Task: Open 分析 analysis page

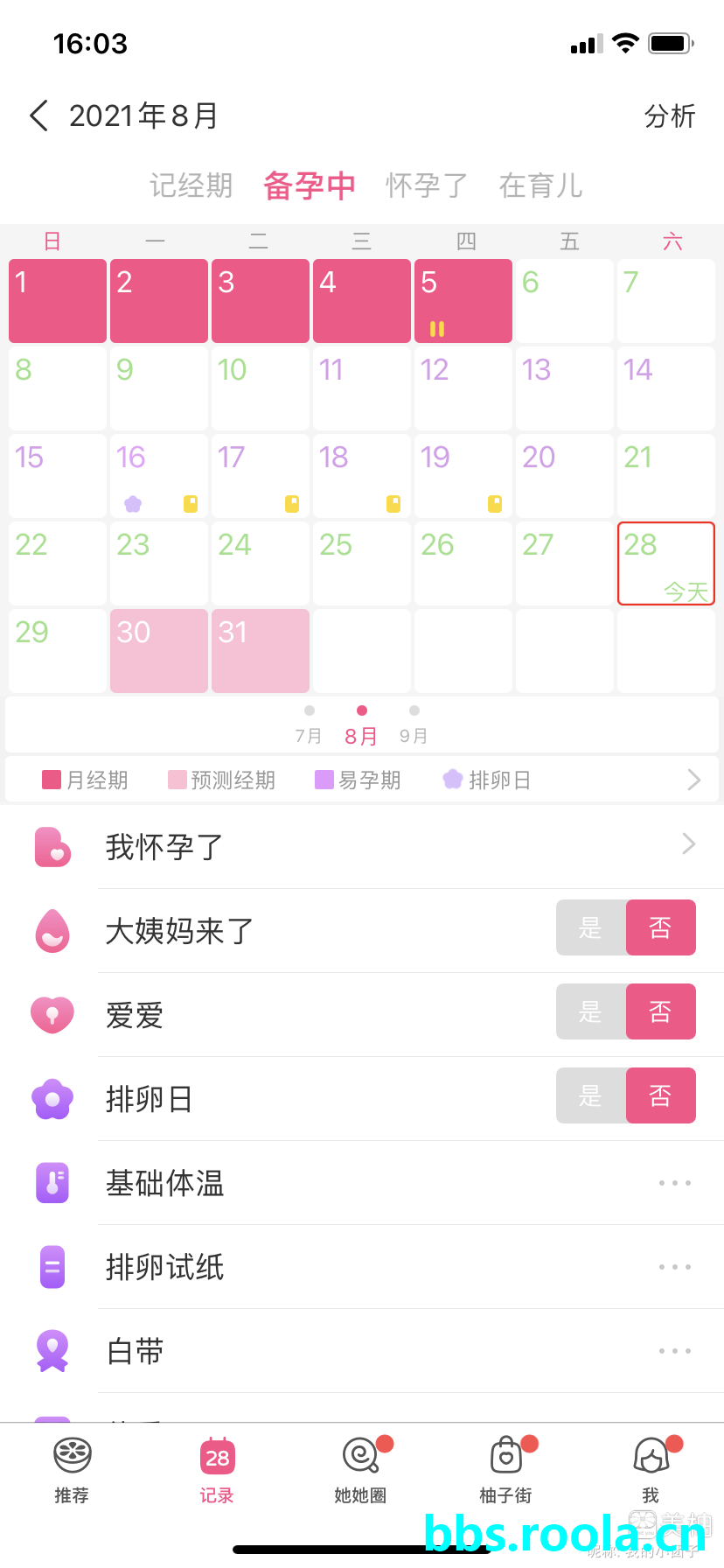Action: (x=669, y=115)
